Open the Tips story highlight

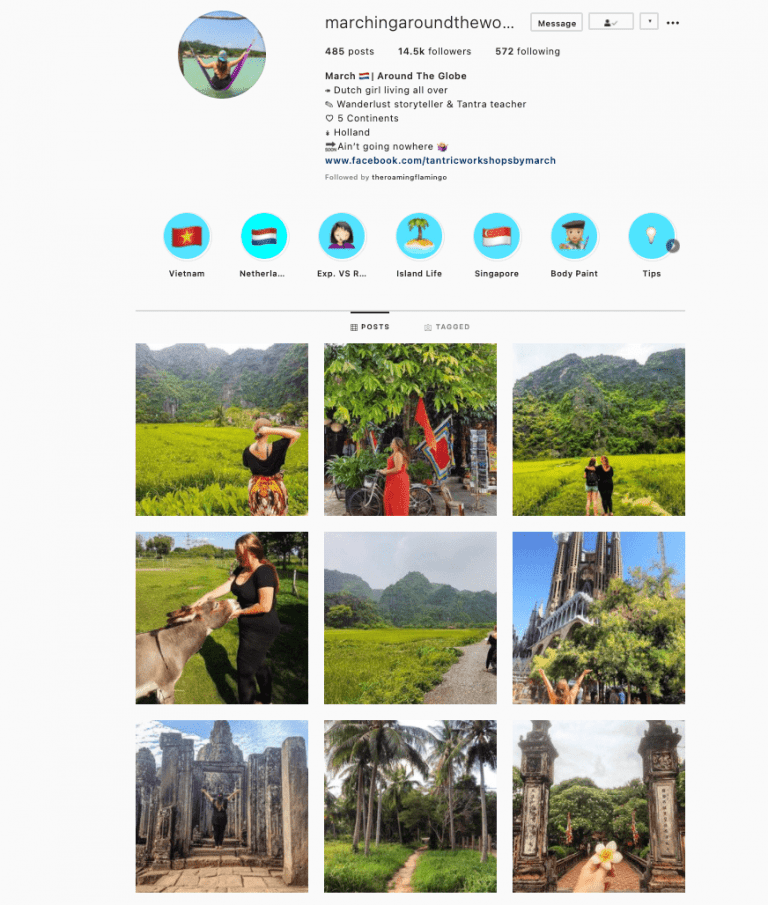[650, 237]
